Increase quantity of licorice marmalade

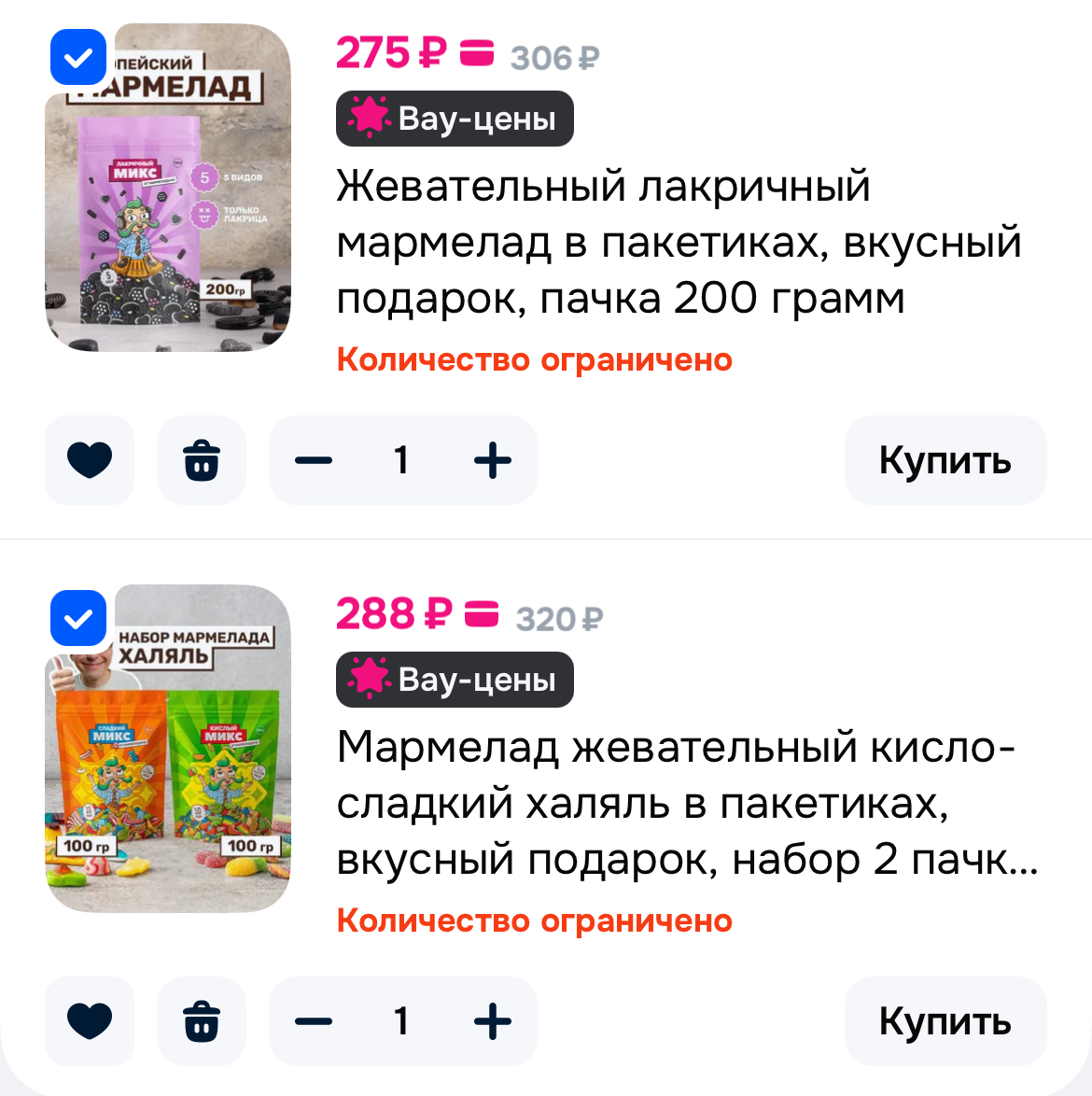(x=493, y=460)
